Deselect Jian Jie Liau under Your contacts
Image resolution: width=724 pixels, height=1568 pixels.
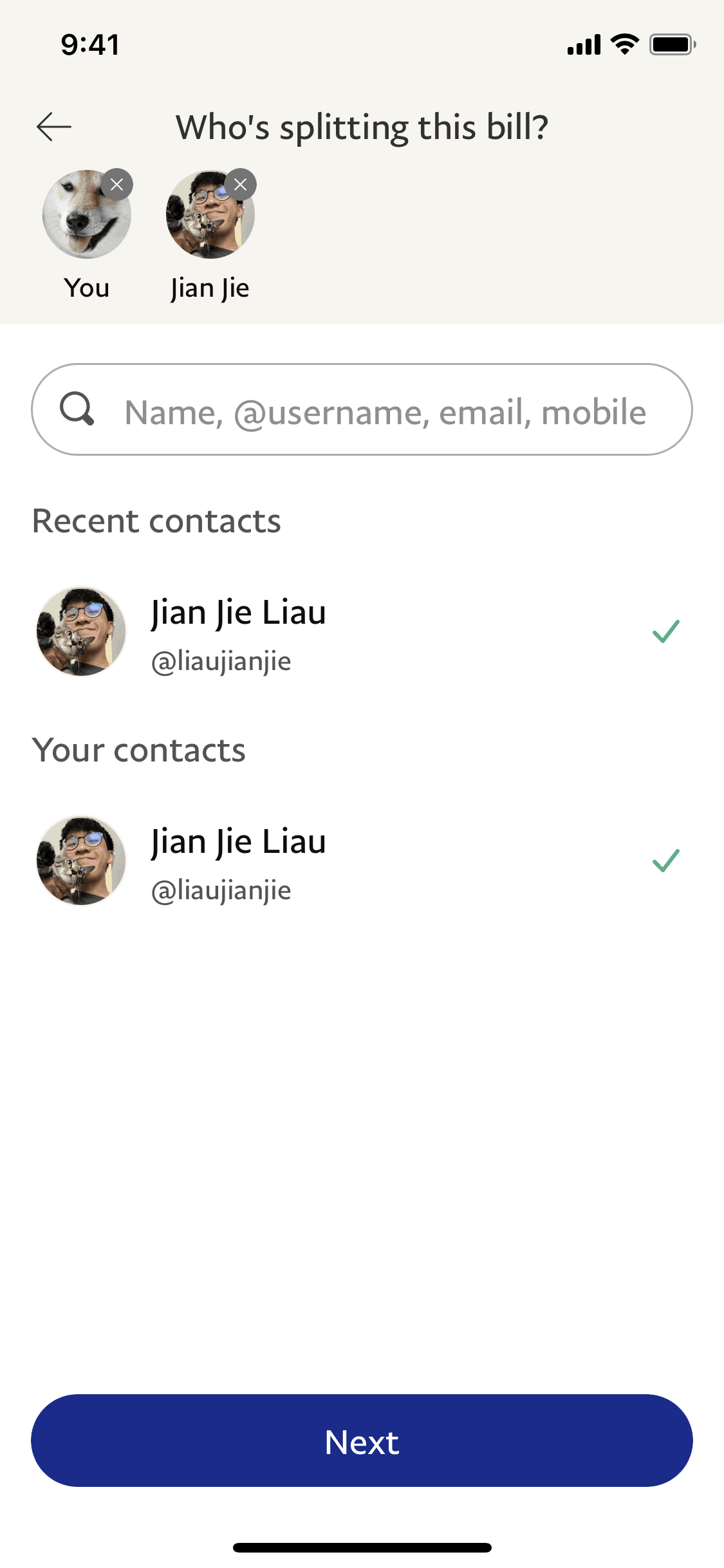point(665,861)
